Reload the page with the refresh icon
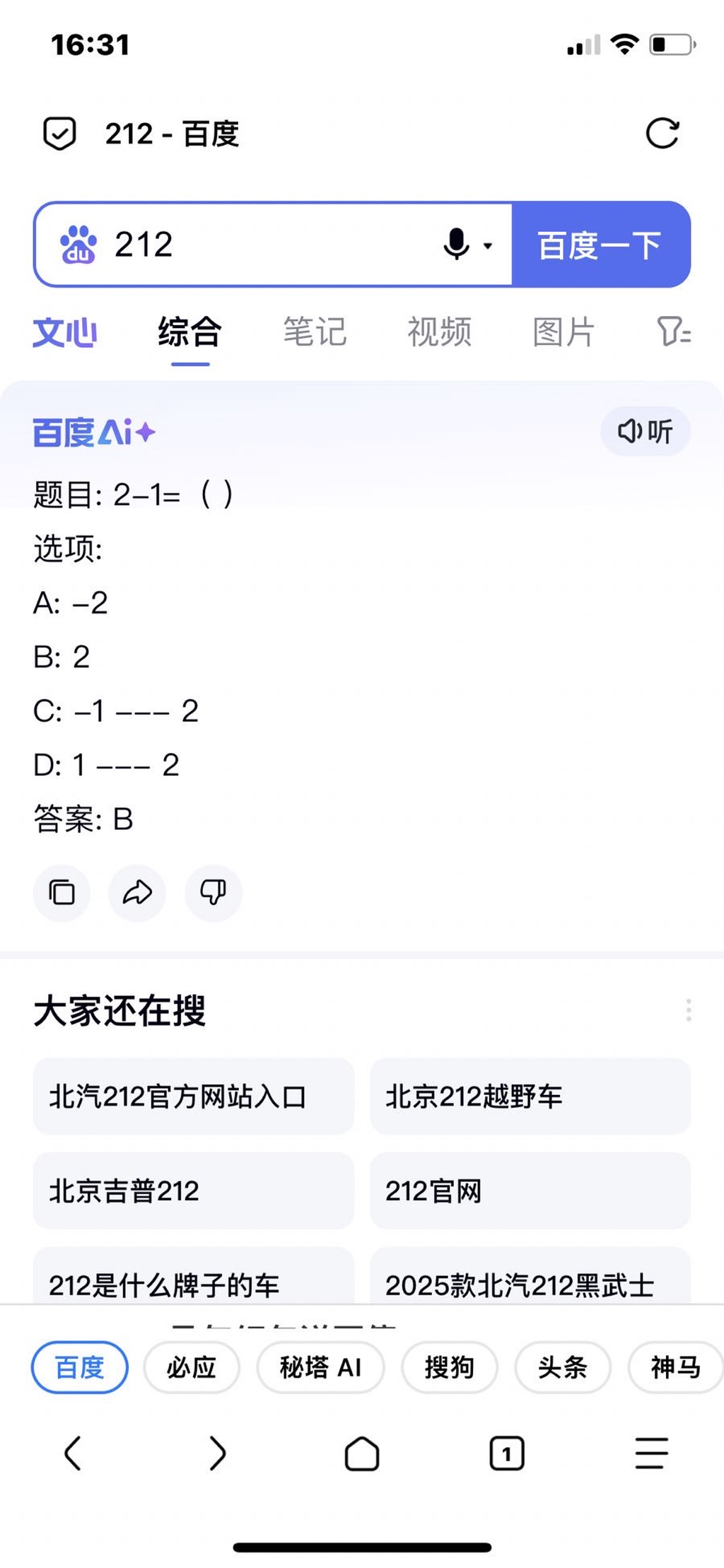Image resolution: width=724 pixels, height=1568 pixels. 662,134
